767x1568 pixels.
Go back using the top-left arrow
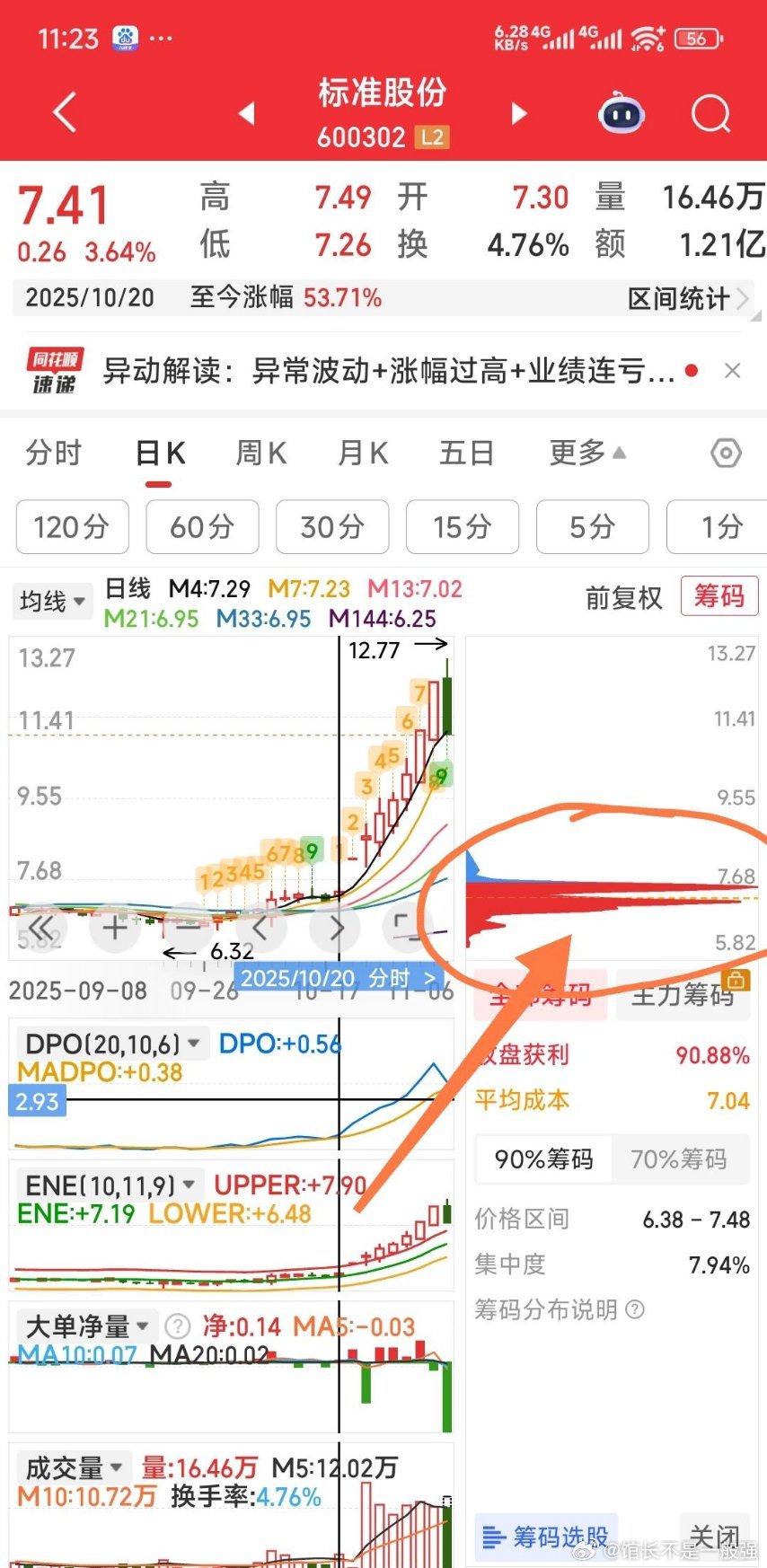63,113
